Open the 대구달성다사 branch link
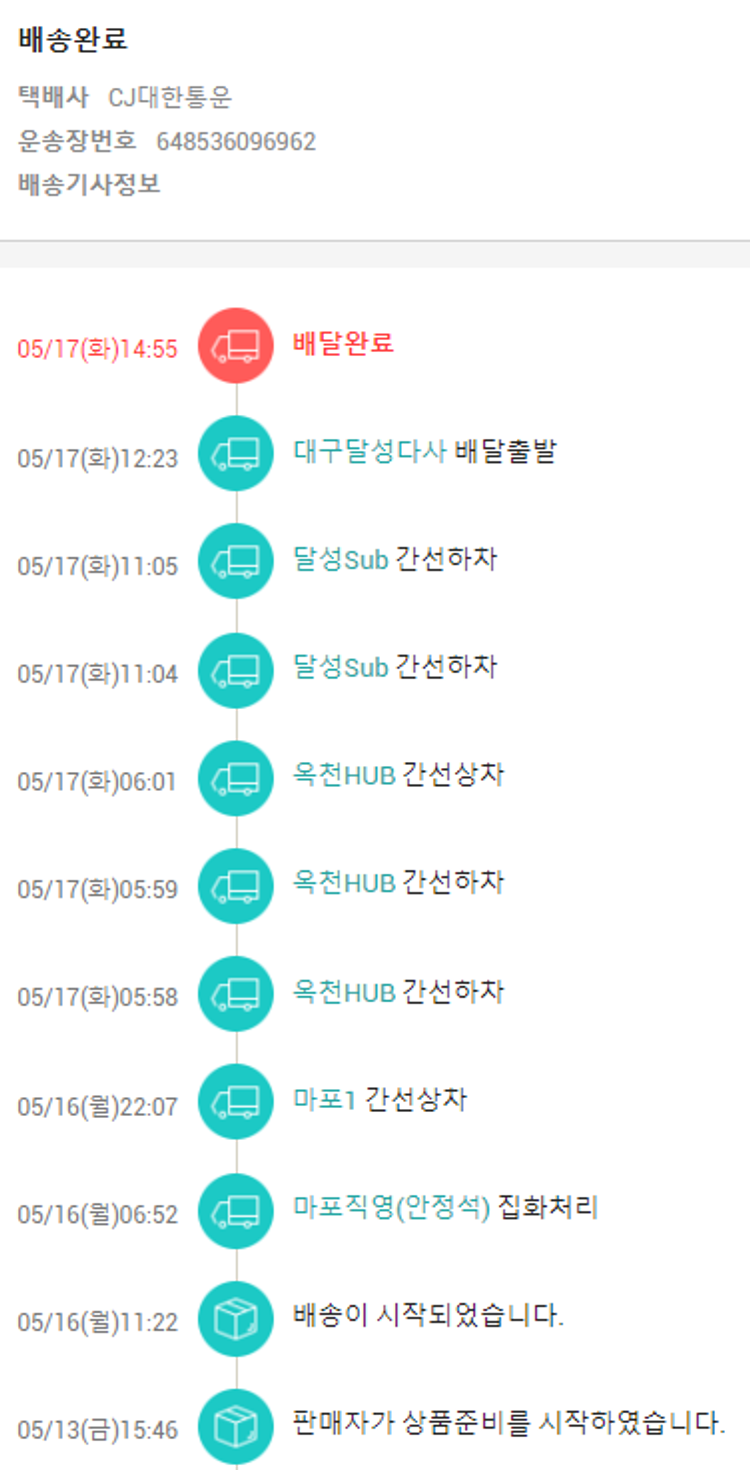 (x=369, y=451)
